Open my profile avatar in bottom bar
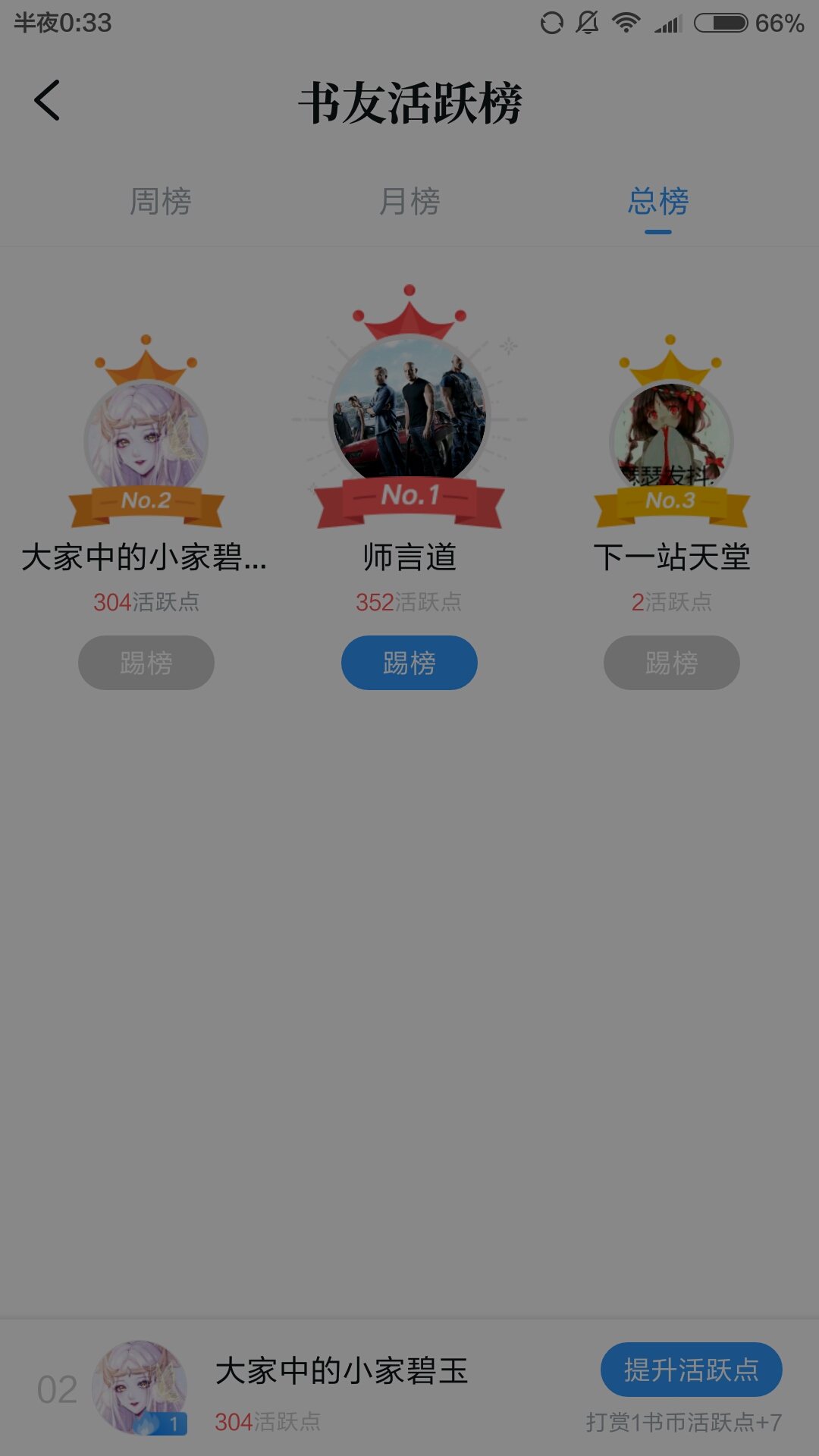 point(140,1388)
